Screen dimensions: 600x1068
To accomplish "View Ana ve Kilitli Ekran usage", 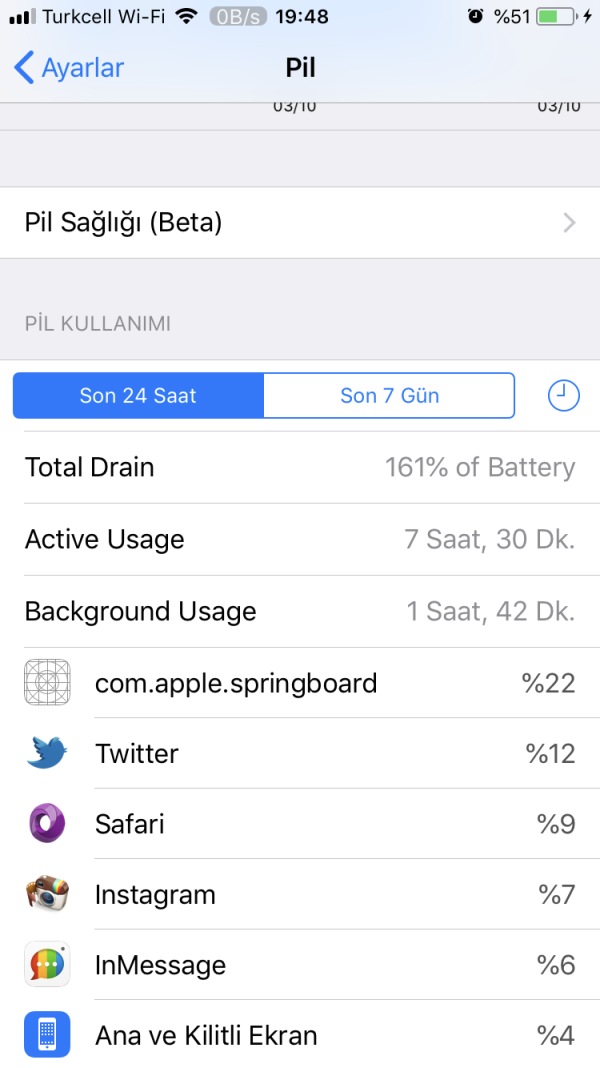I will point(300,1035).
